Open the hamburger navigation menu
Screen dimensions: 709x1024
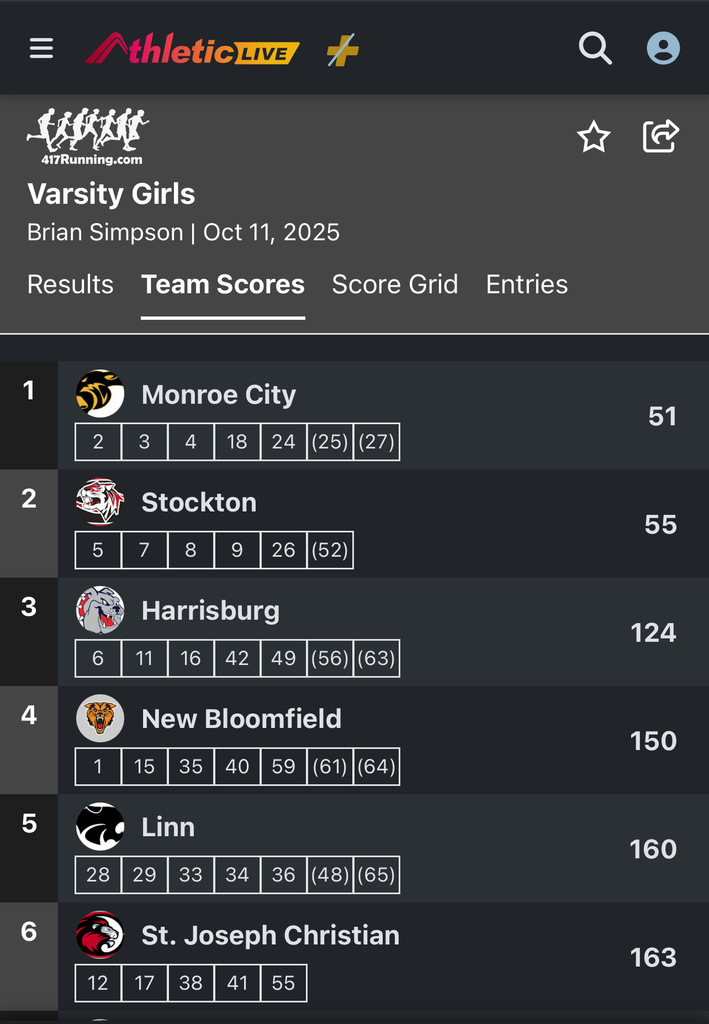click(x=41, y=48)
